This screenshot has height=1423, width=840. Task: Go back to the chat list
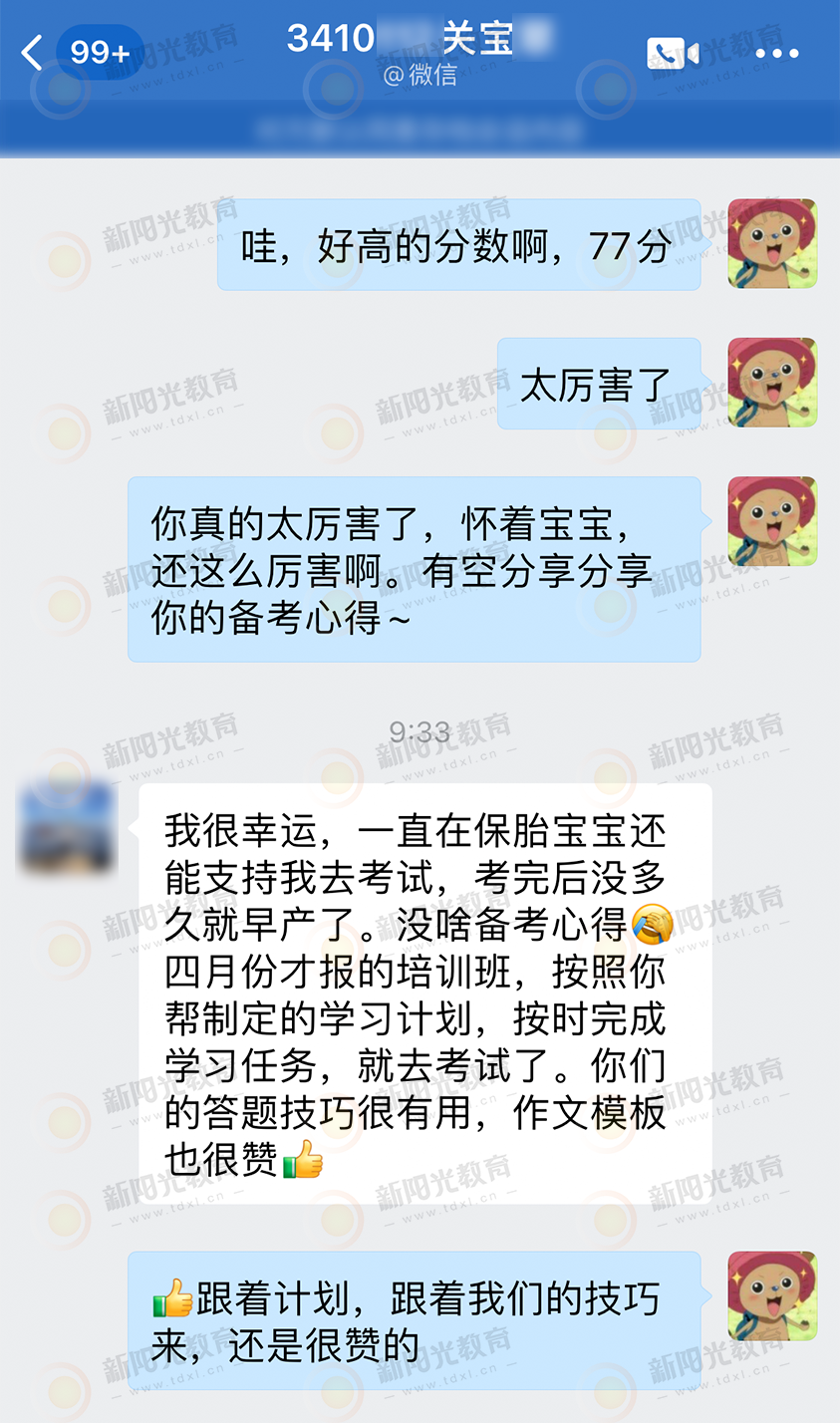(x=33, y=52)
